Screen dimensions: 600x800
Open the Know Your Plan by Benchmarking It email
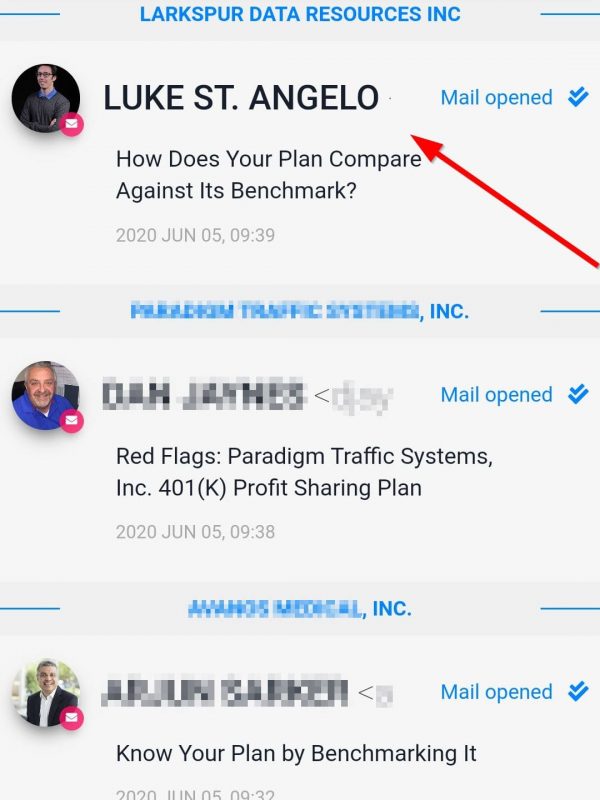[x=296, y=753]
